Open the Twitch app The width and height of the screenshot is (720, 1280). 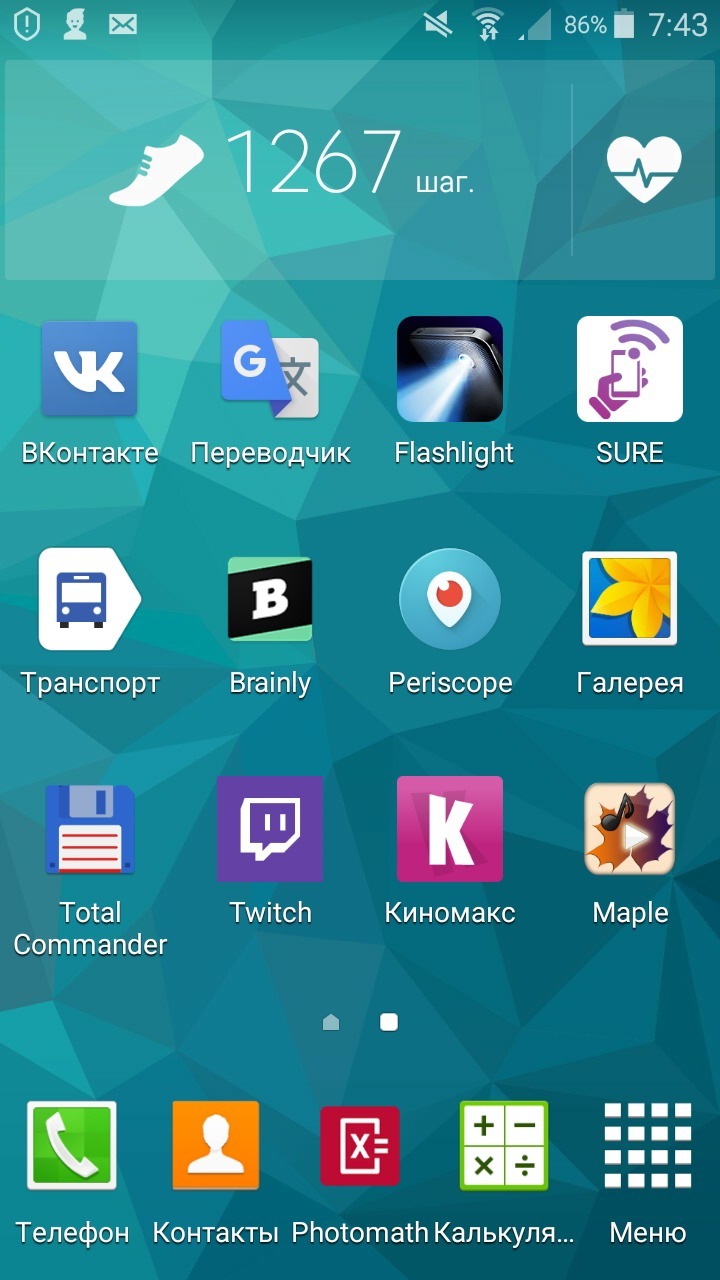[x=270, y=830]
